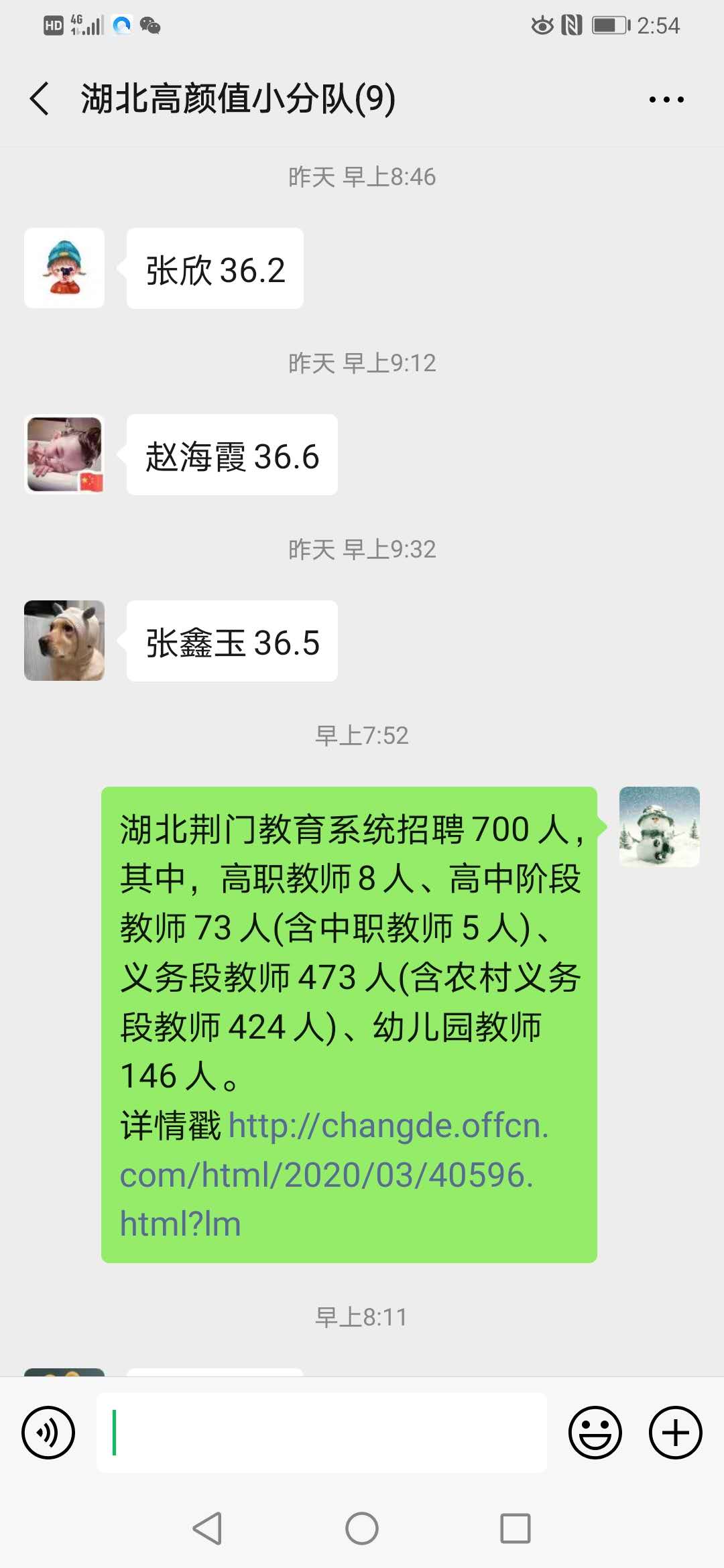Focus the message text field
Screen dimensions: 724x1568
pos(322,1433)
